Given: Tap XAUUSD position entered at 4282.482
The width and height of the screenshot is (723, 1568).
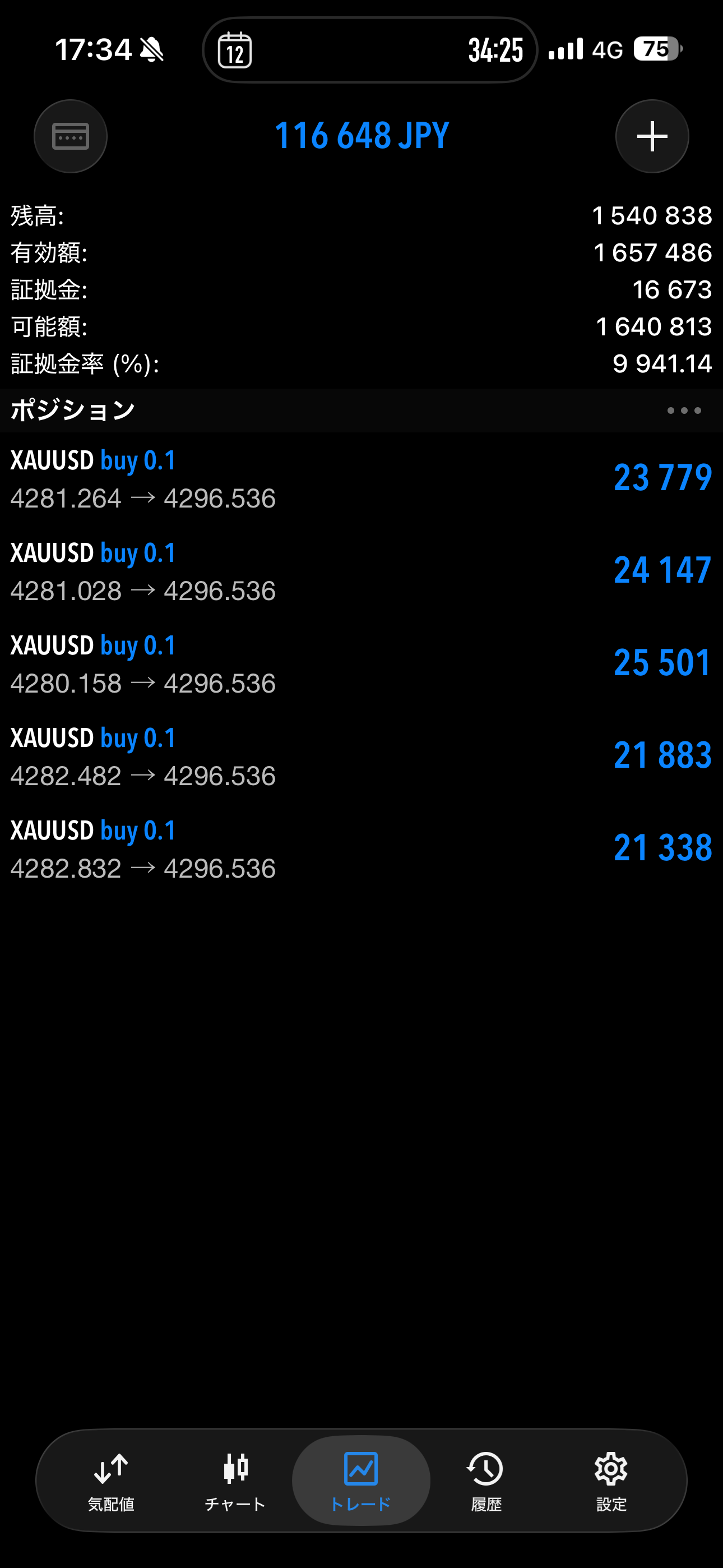Looking at the screenshot, I should pyautogui.click(x=361, y=757).
